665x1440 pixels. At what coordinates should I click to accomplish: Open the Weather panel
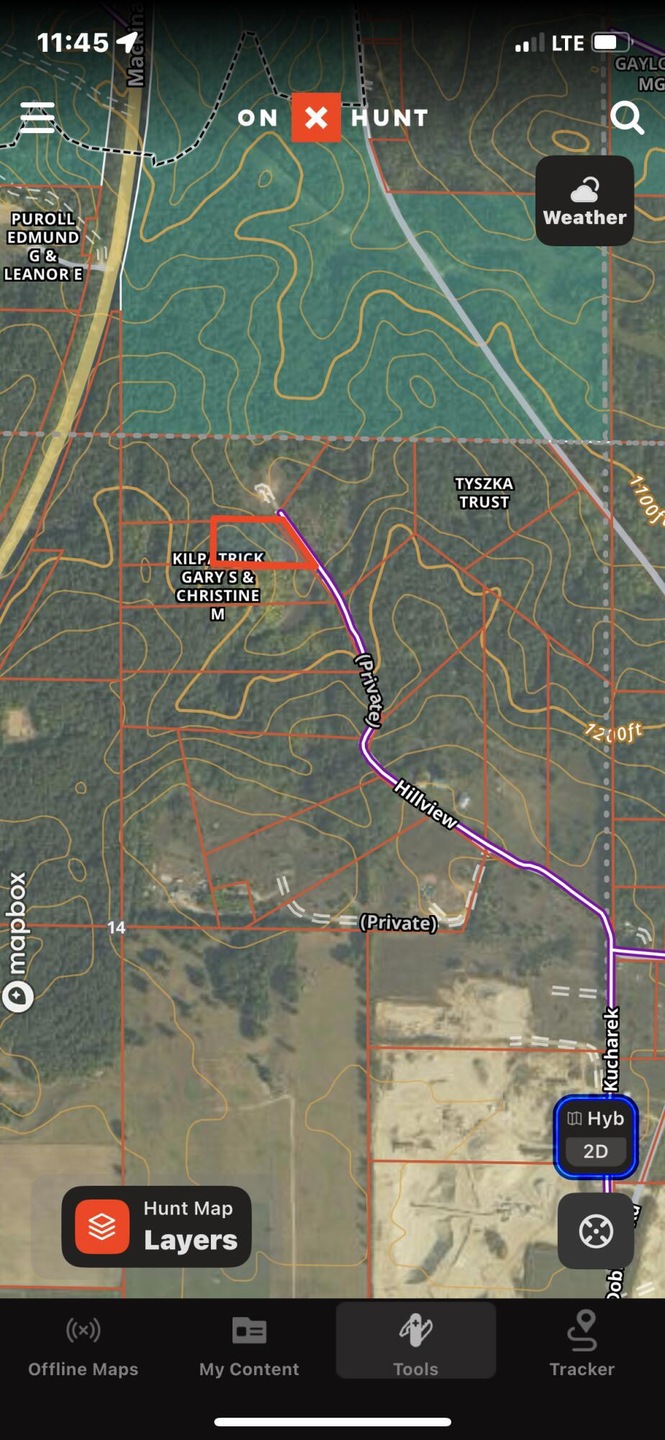584,200
